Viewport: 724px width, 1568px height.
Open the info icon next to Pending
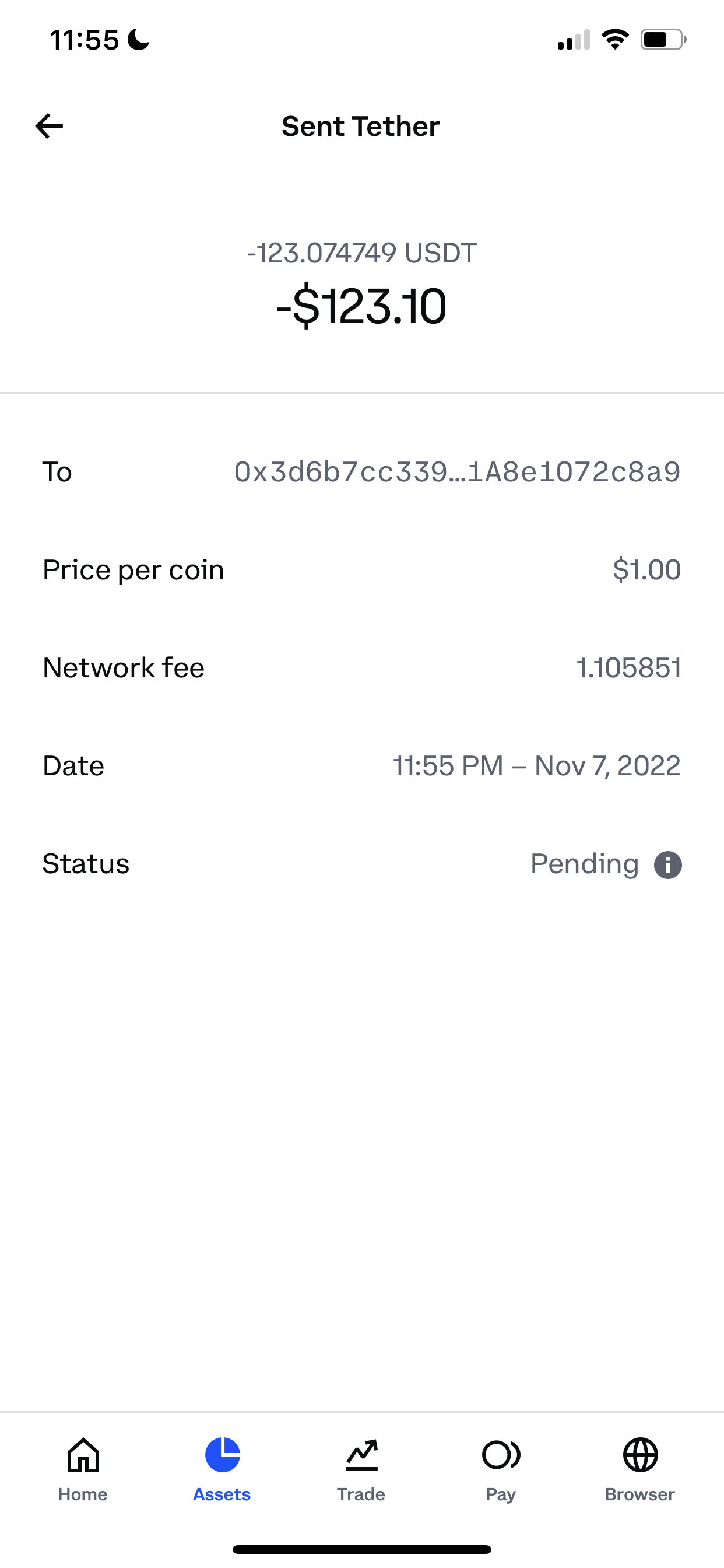667,865
